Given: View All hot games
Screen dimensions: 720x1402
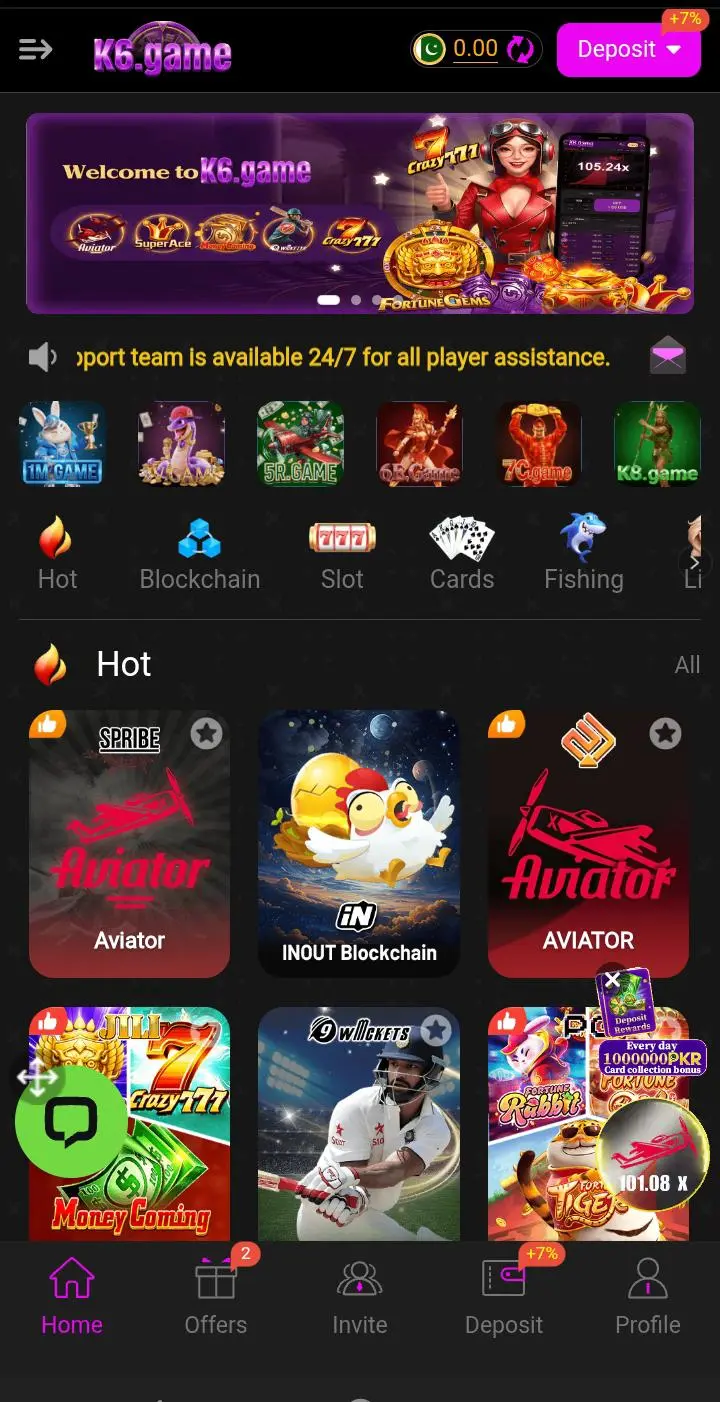Looking at the screenshot, I should coord(687,665).
